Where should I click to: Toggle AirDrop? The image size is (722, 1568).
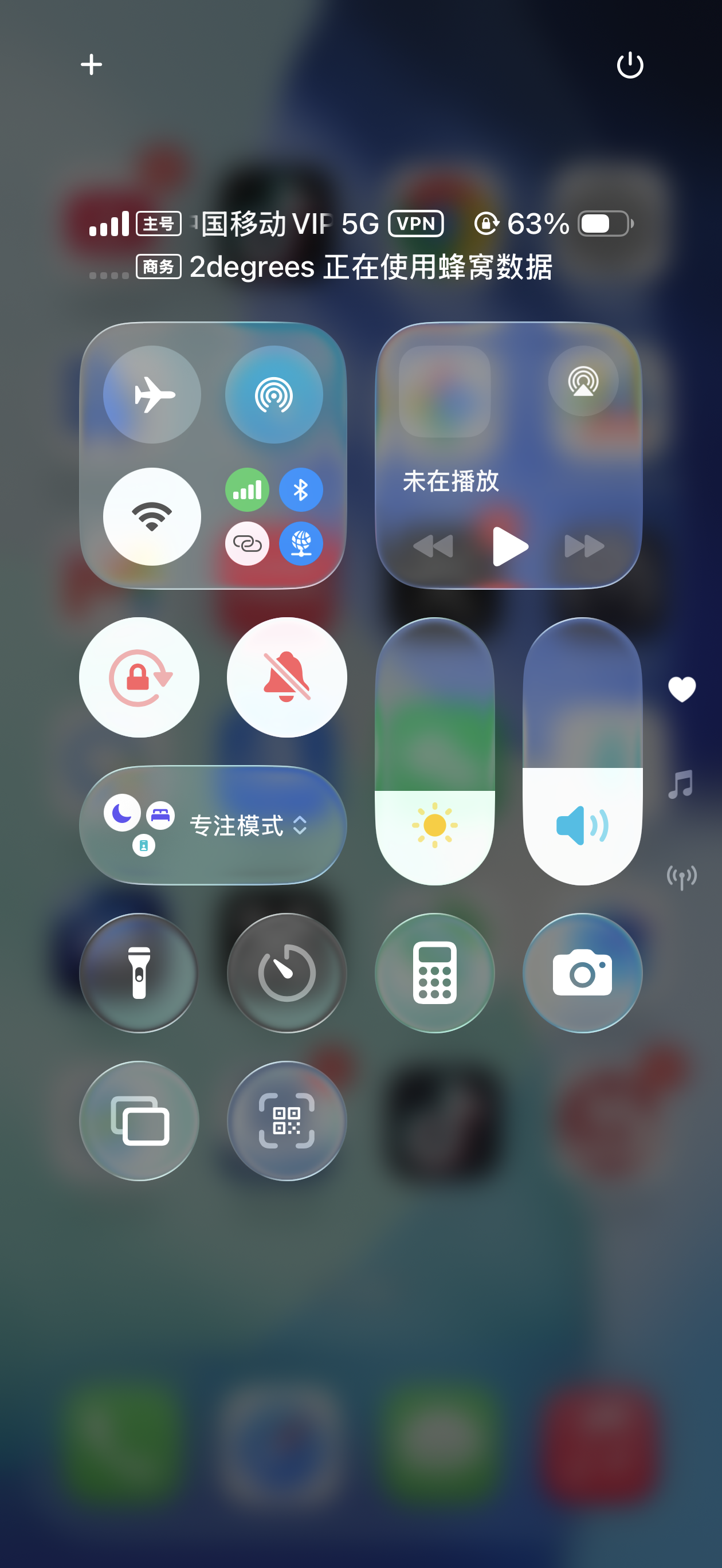[274, 394]
